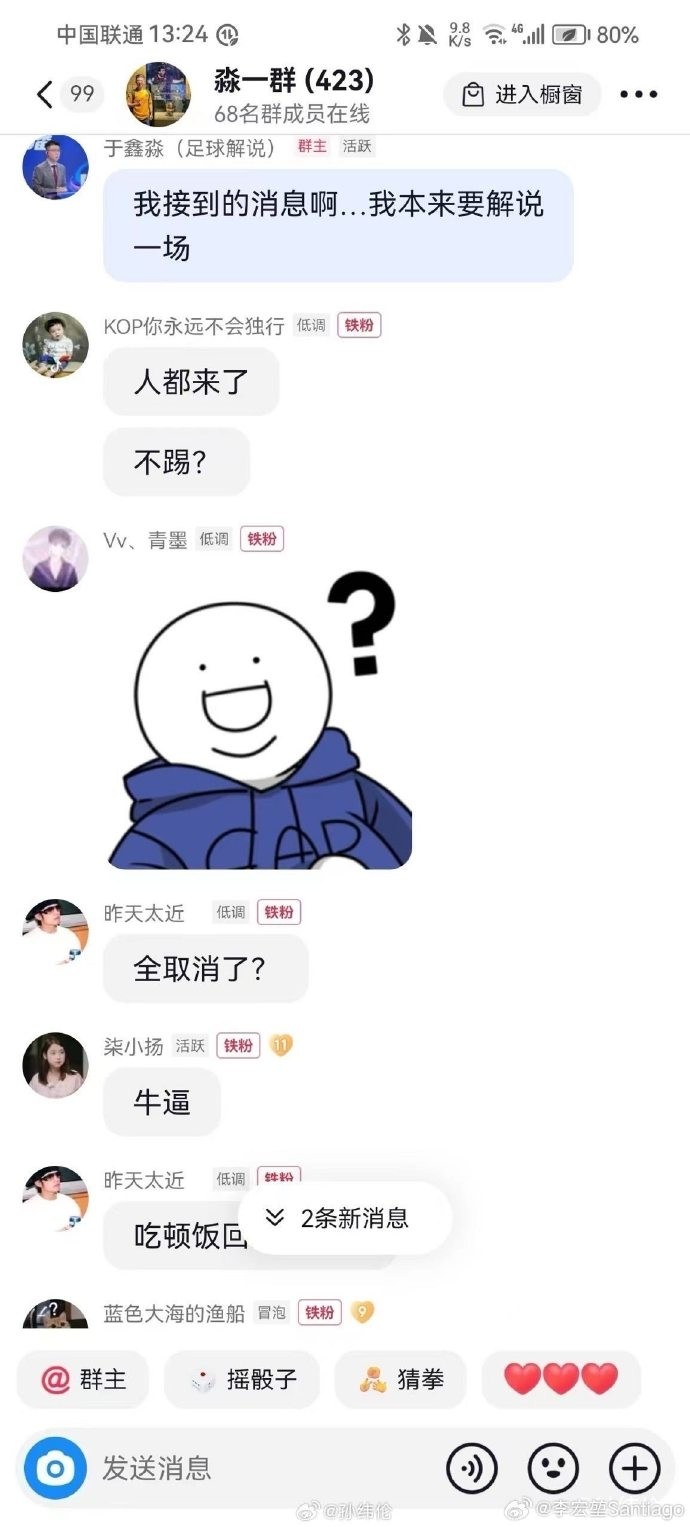Open the emoji picker
Viewport: 690px width, 1527px height.
pos(553,1468)
